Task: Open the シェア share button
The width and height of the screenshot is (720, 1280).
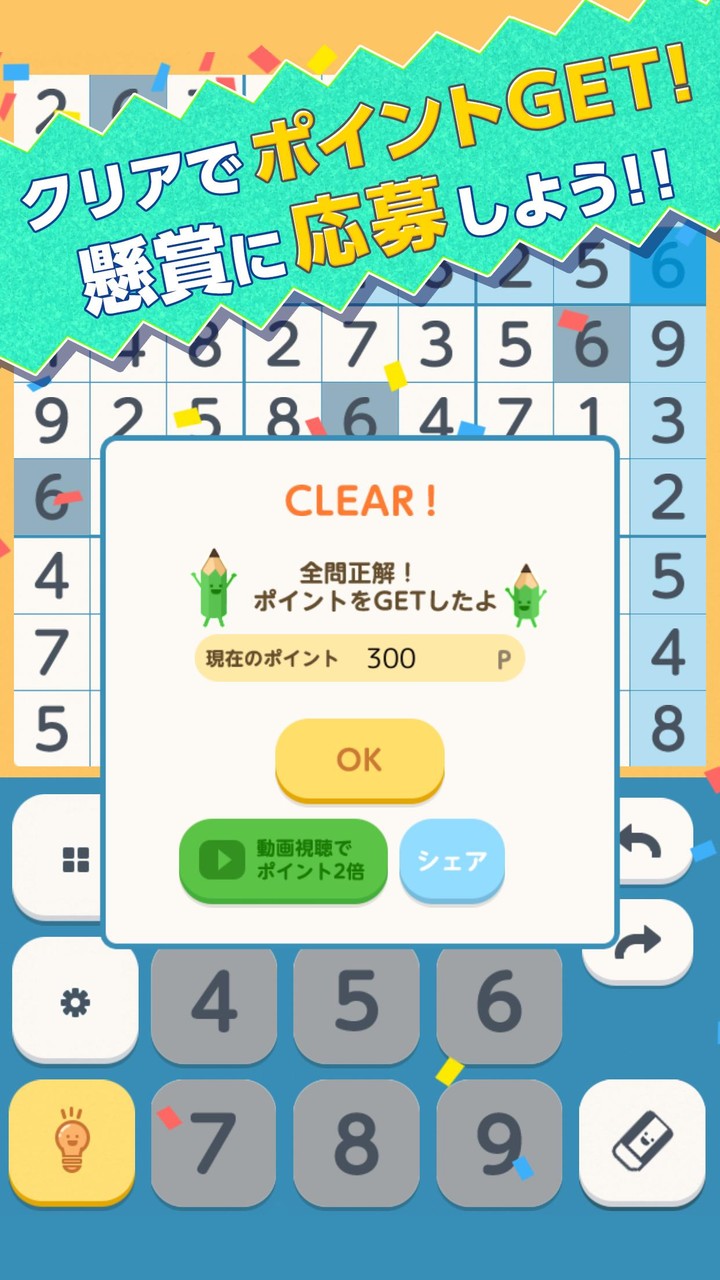Action: [451, 862]
